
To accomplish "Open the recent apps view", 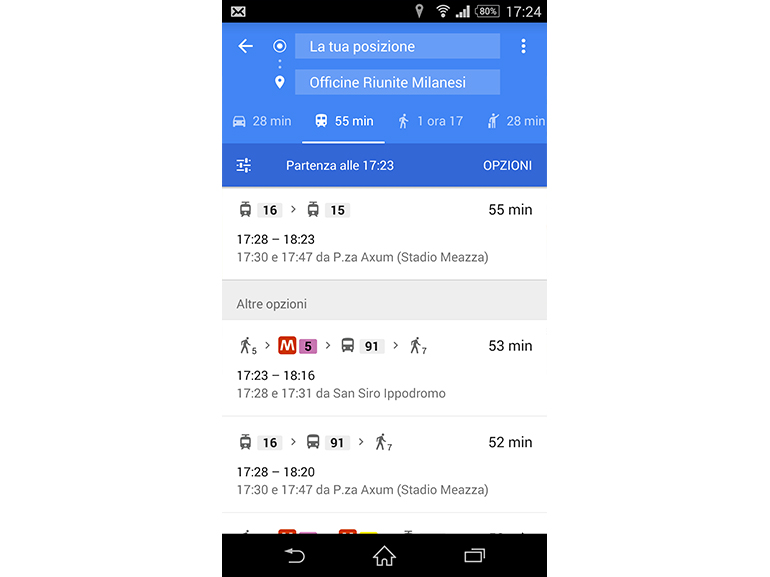I will [x=474, y=556].
